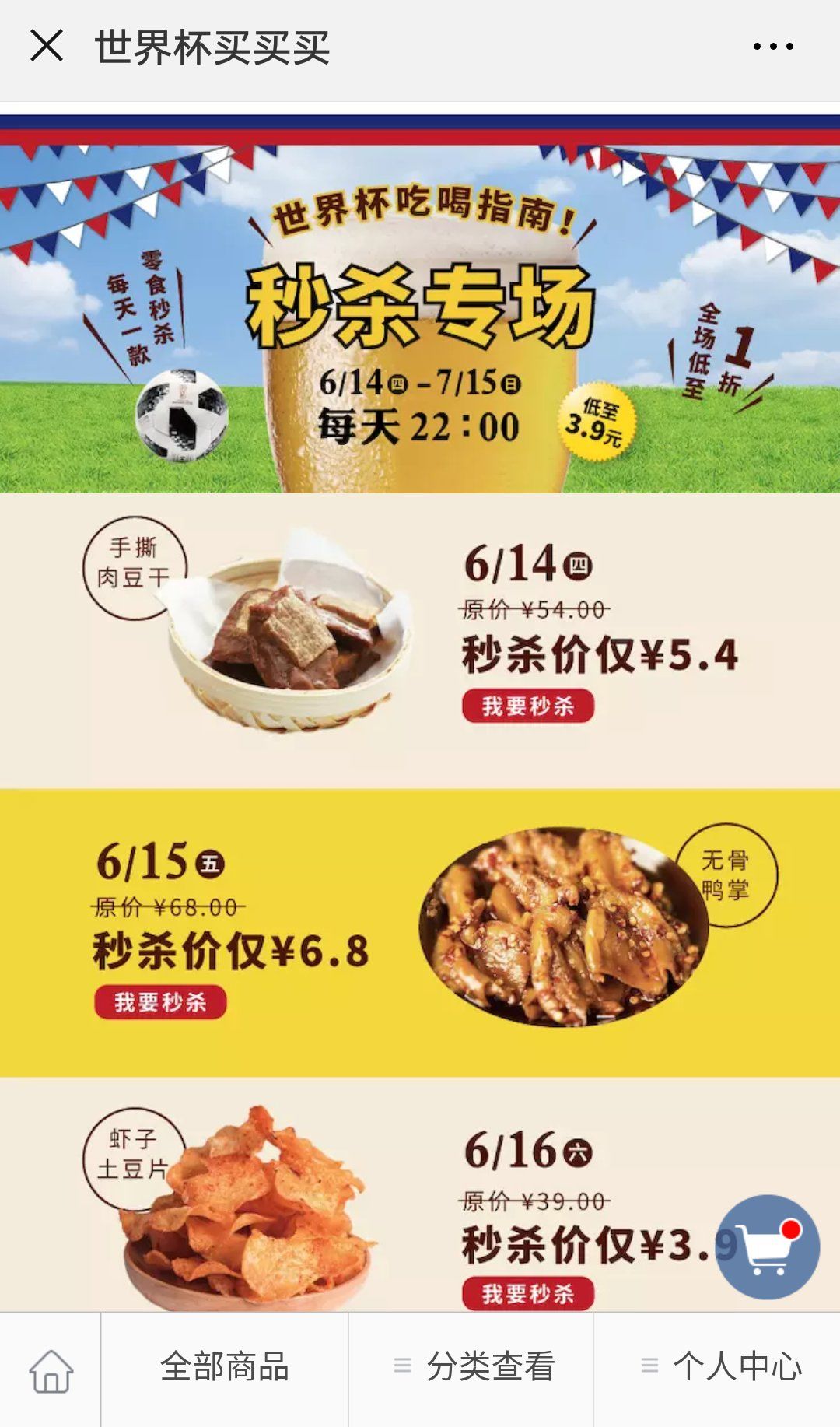Viewport: 840px width, 1427px height.
Task: Tap 我要秒杀 for 手撕肉豆干
Action: coord(528,706)
